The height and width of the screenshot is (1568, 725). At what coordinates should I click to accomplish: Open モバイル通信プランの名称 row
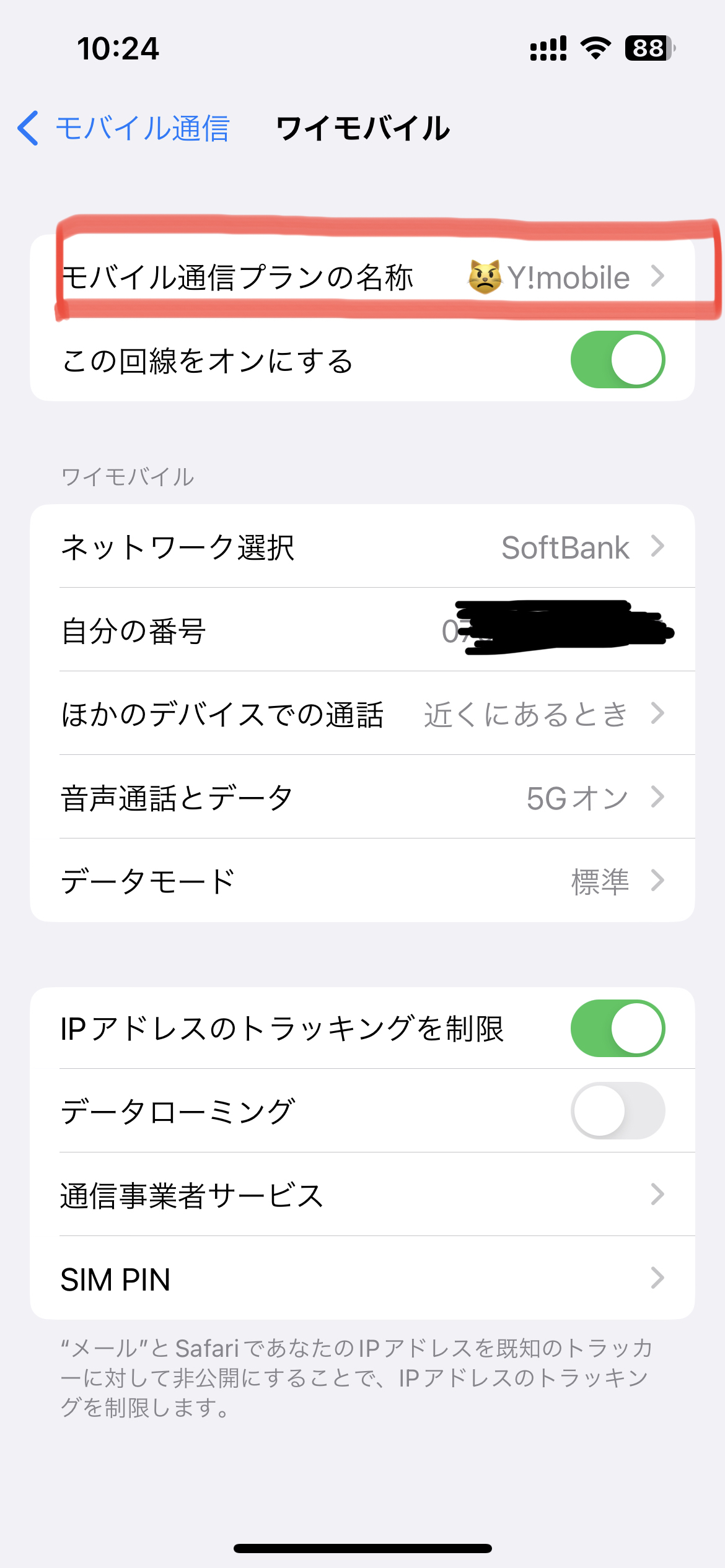(362, 277)
